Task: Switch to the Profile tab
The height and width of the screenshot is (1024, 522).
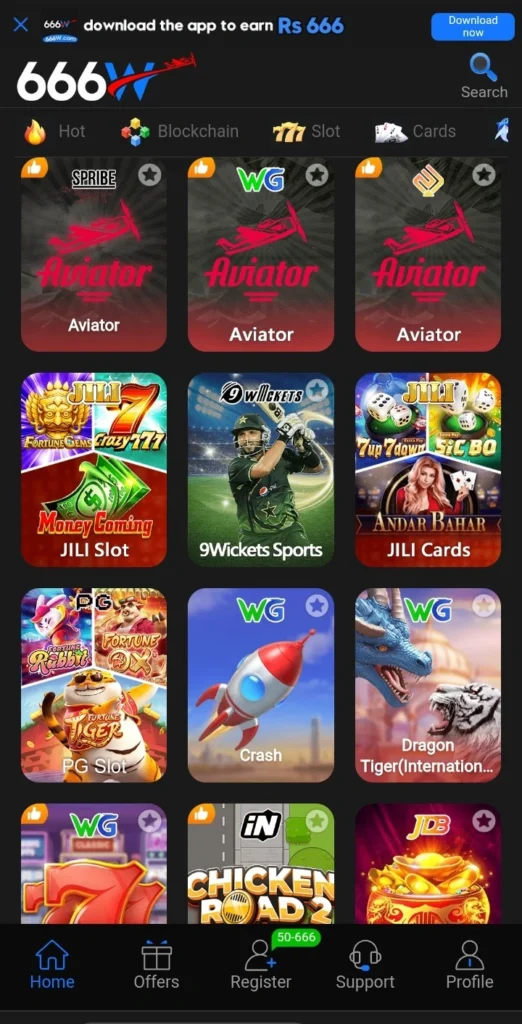Action: click(x=470, y=965)
